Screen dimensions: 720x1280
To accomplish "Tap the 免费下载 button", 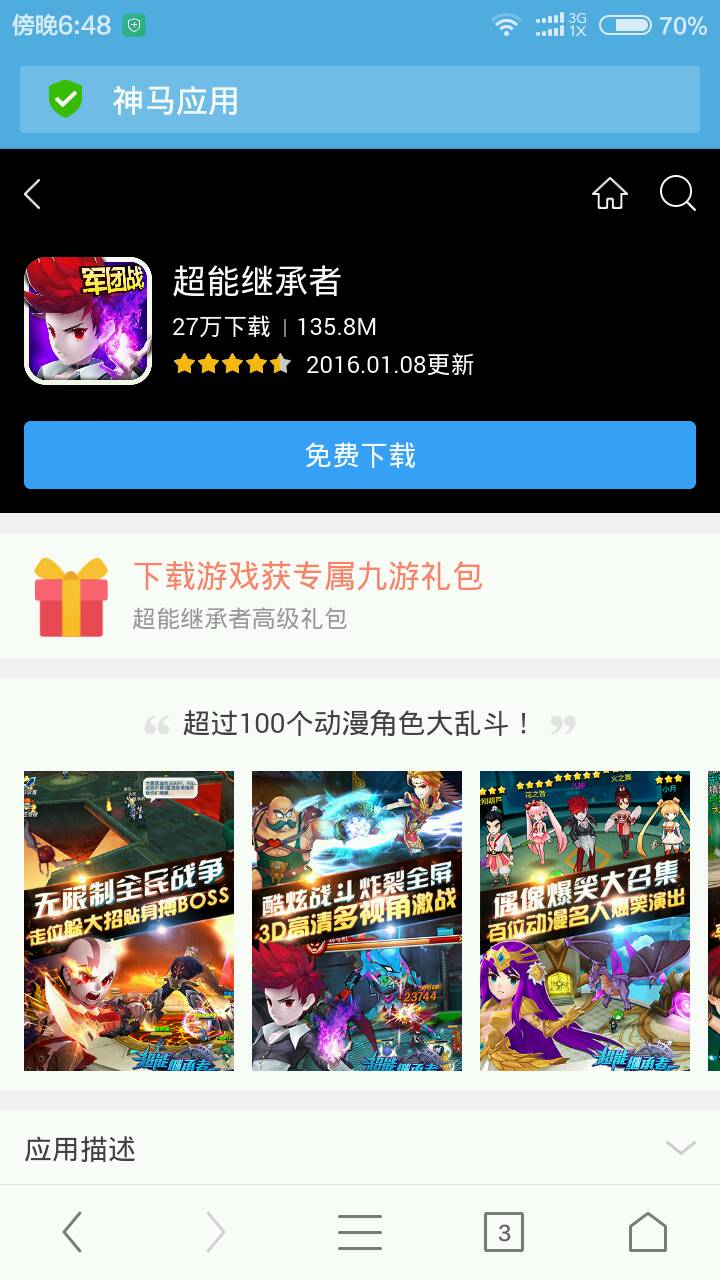I will [x=360, y=455].
